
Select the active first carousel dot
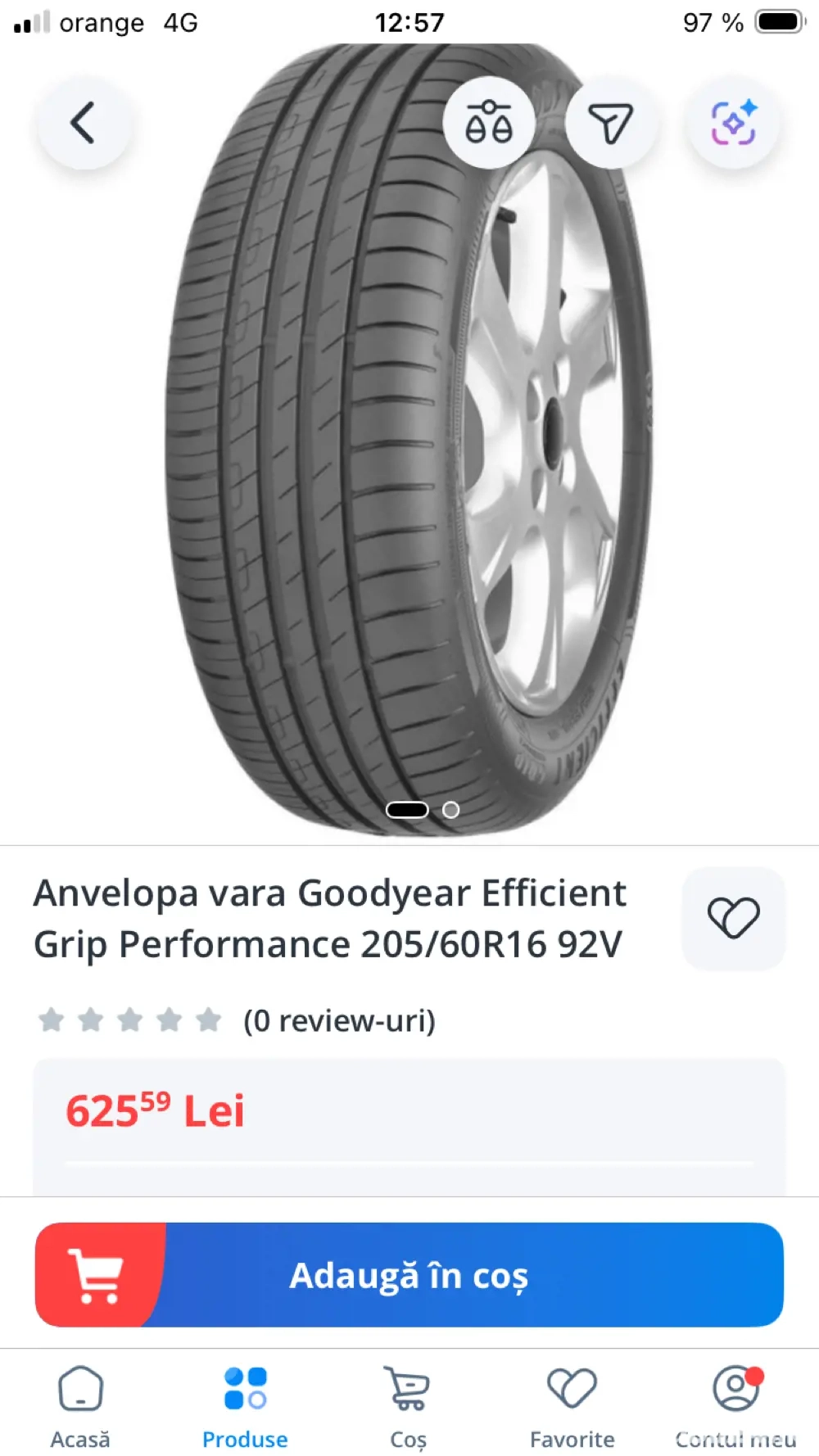pos(407,809)
